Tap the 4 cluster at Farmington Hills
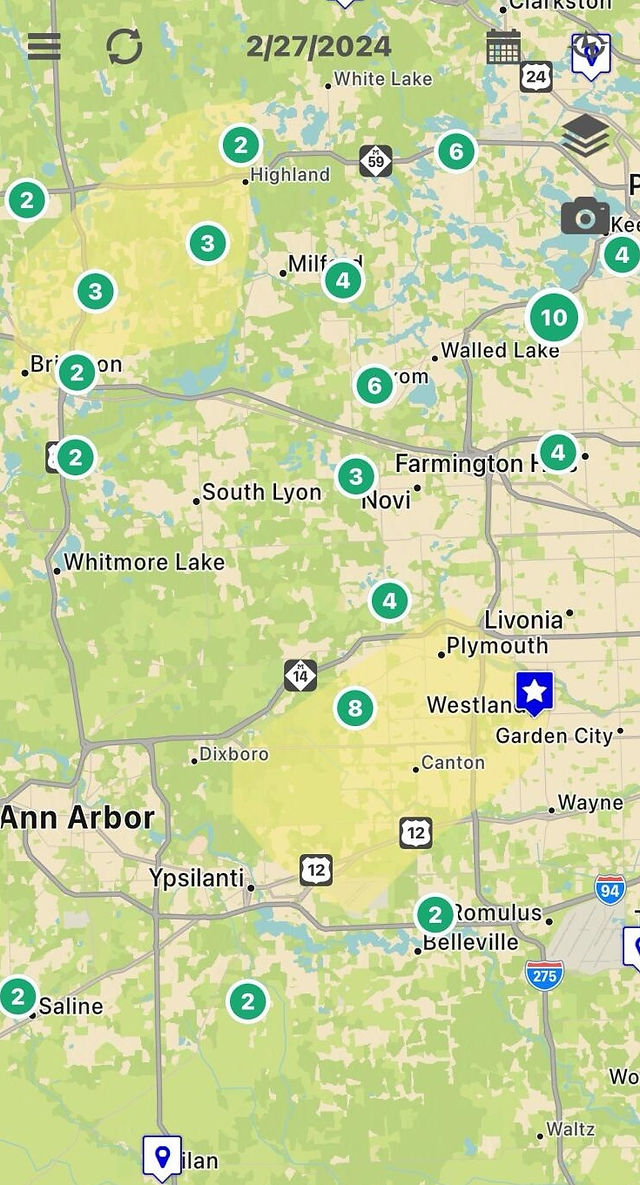Viewport: 640px width, 1185px height. pos(558,452)
